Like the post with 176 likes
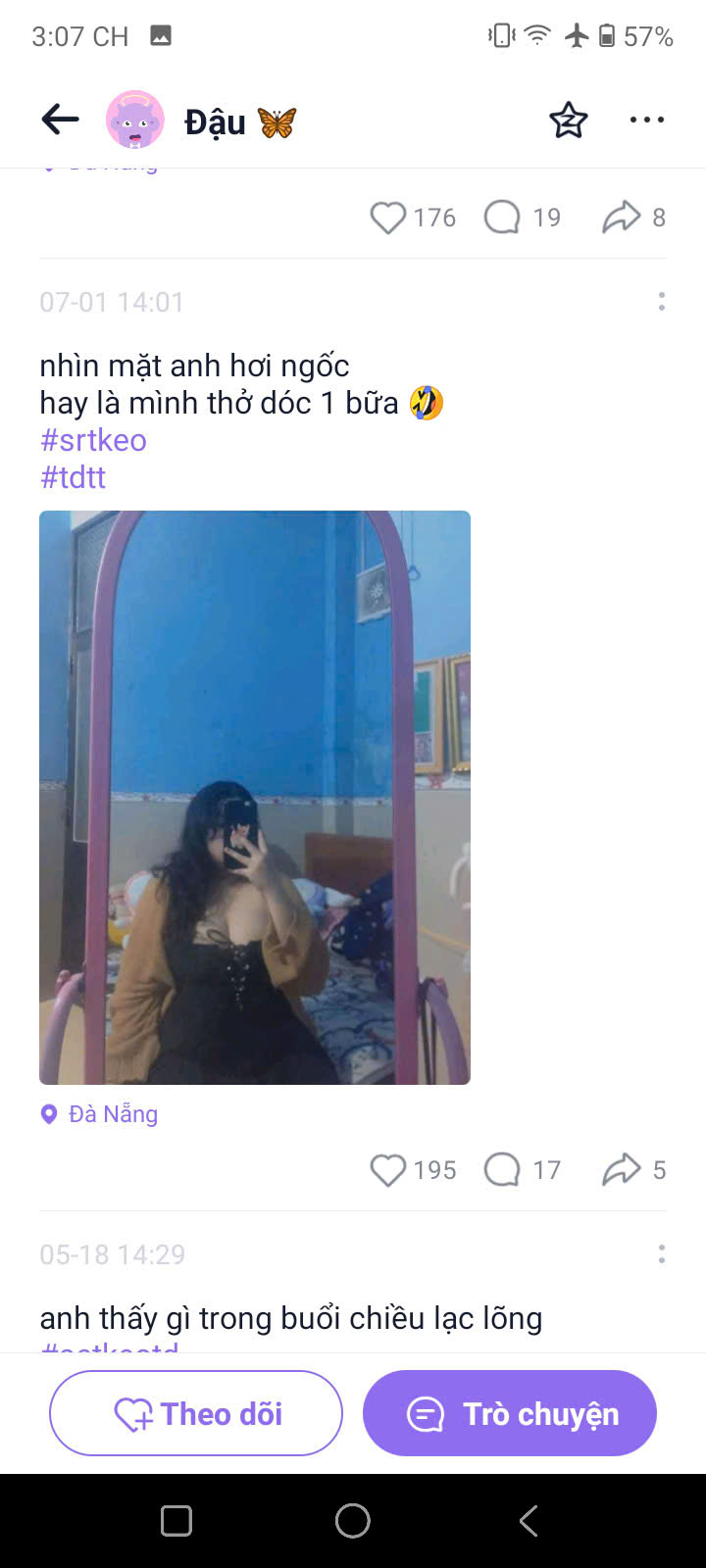Viewport: 706px width, 1568px height. click(x=388, y=218)
